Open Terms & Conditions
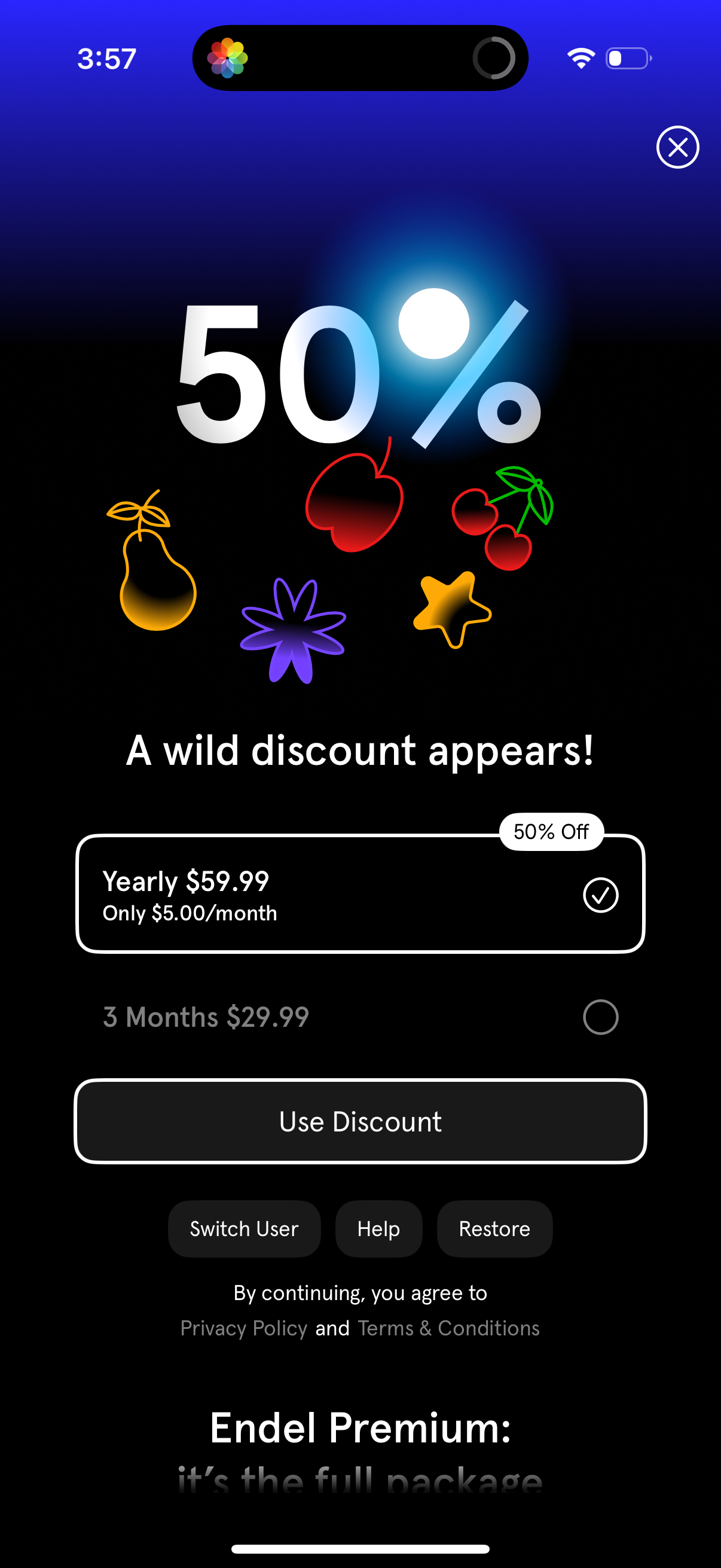This screenshot has height=1568, width=721. click(x=448, y=1328)
